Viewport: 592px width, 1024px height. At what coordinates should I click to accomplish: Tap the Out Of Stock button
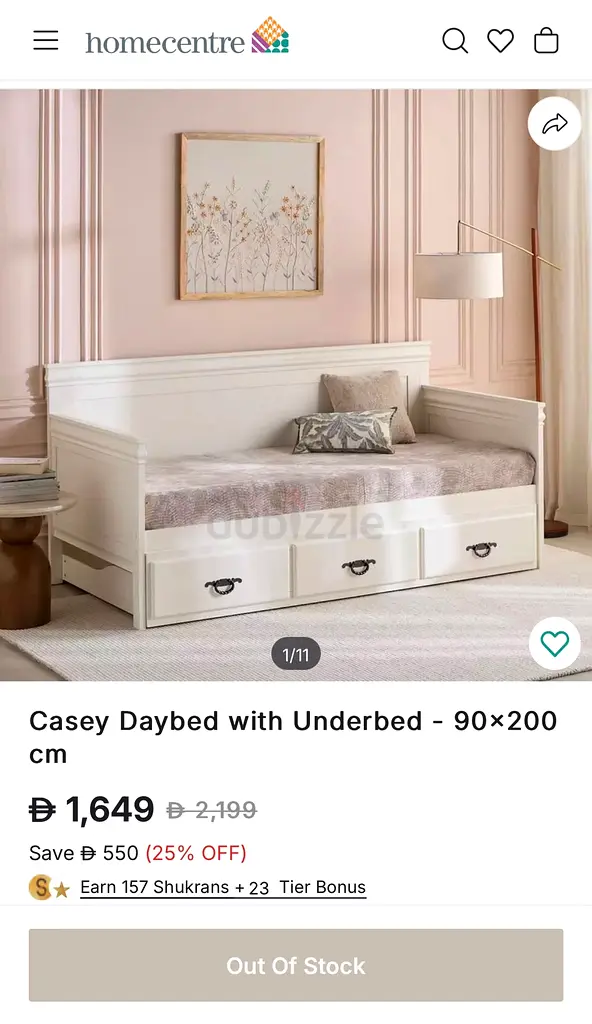click(296, 965)
